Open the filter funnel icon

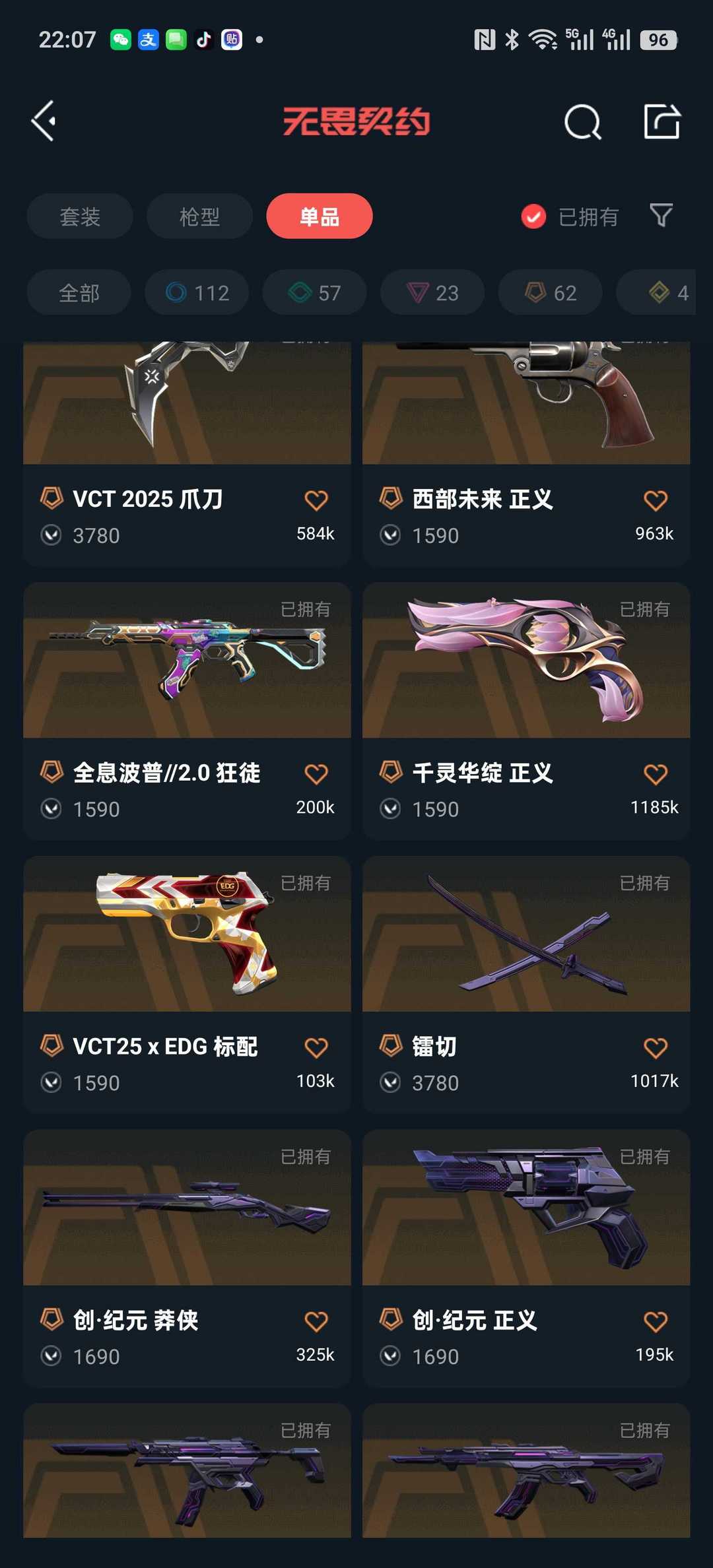coord(661,216)
